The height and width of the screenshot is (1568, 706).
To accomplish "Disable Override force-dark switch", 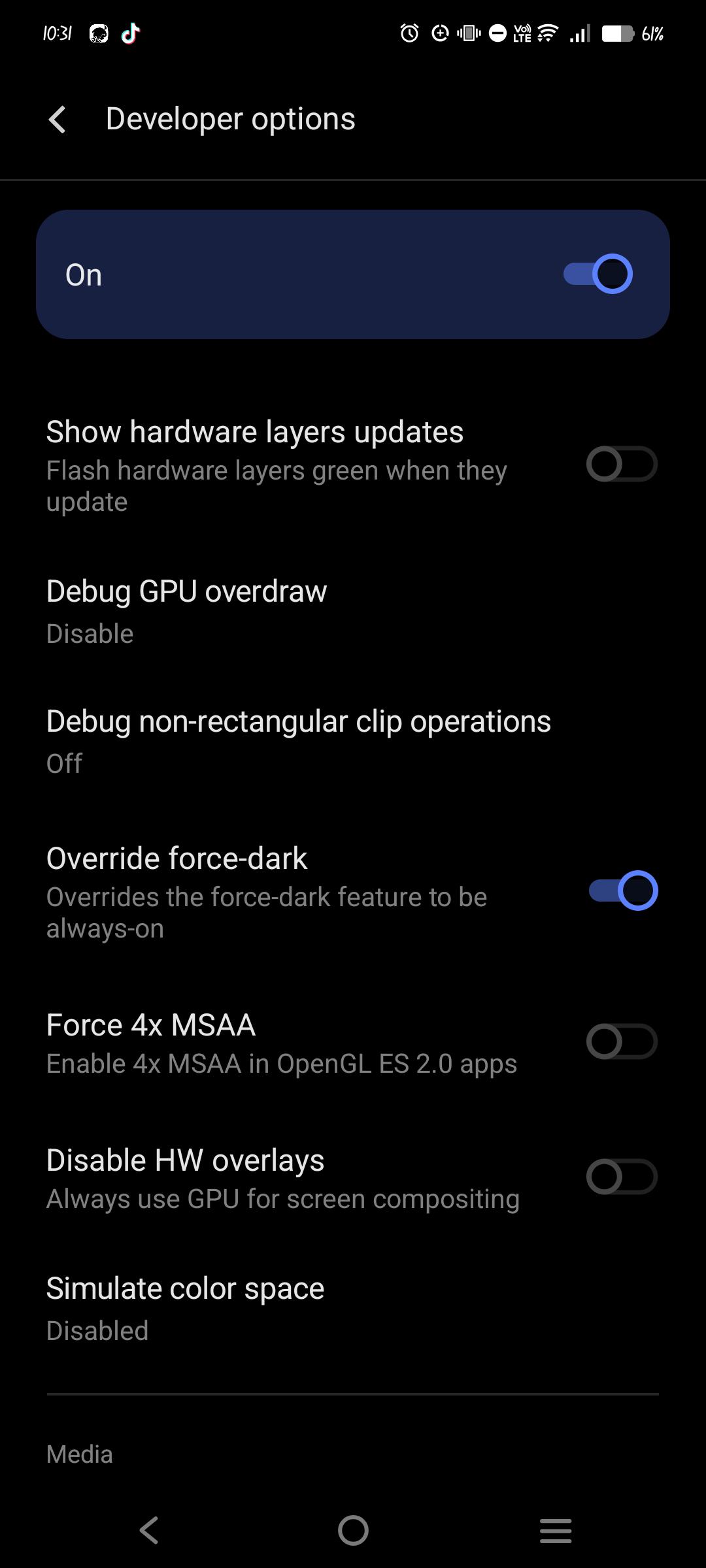I will [622, 890].
